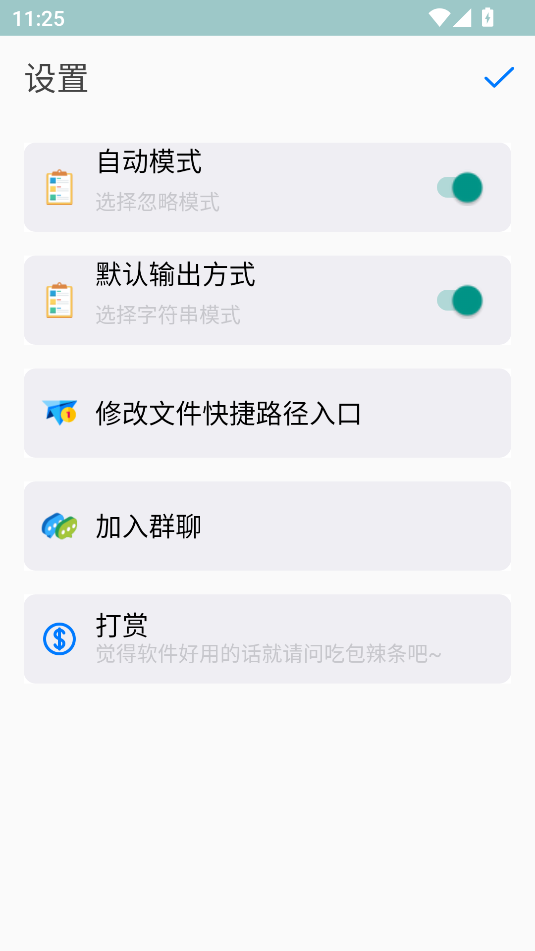Open the 加入群聊 row
Viewport: 535px width, 951px height.
(268, 526)
